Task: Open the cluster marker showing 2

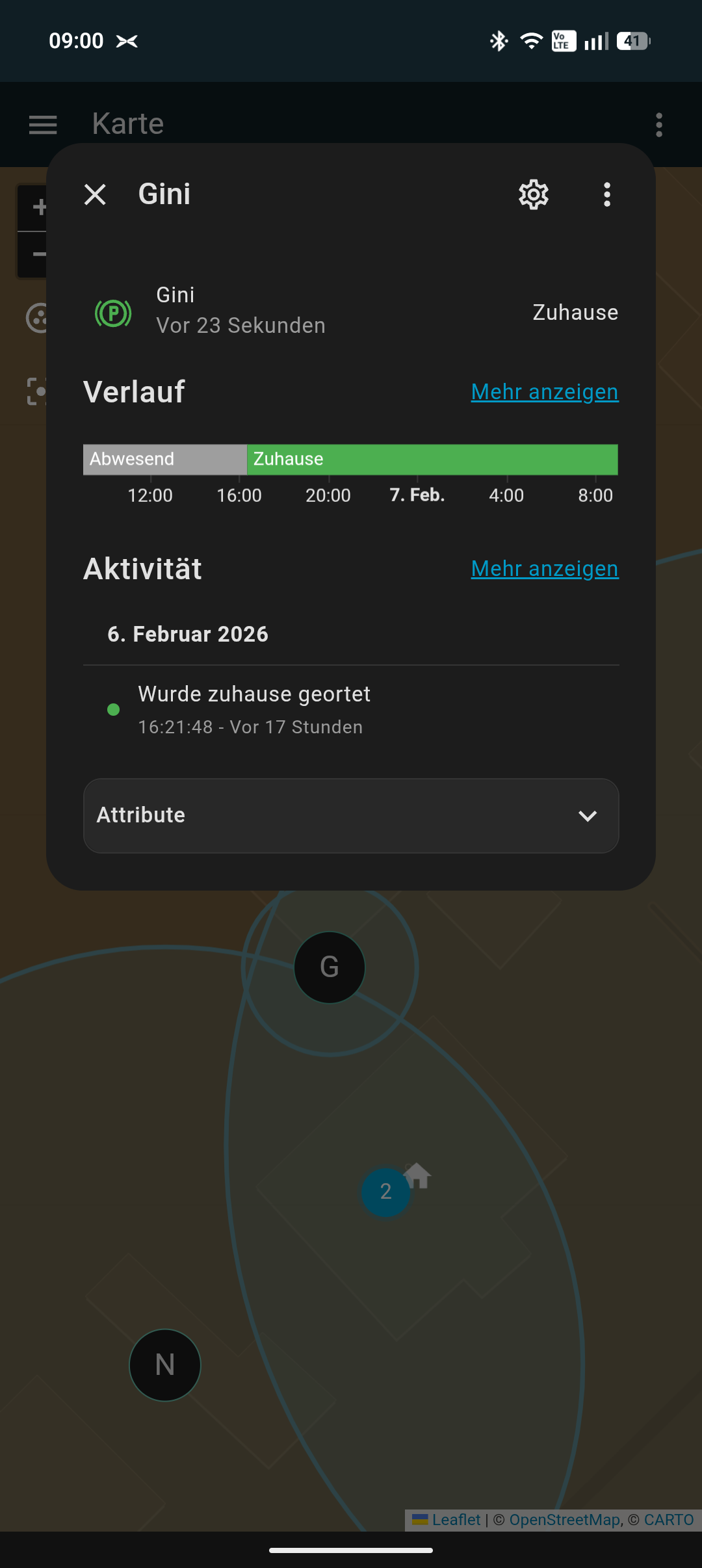Action: [385, 1192]
